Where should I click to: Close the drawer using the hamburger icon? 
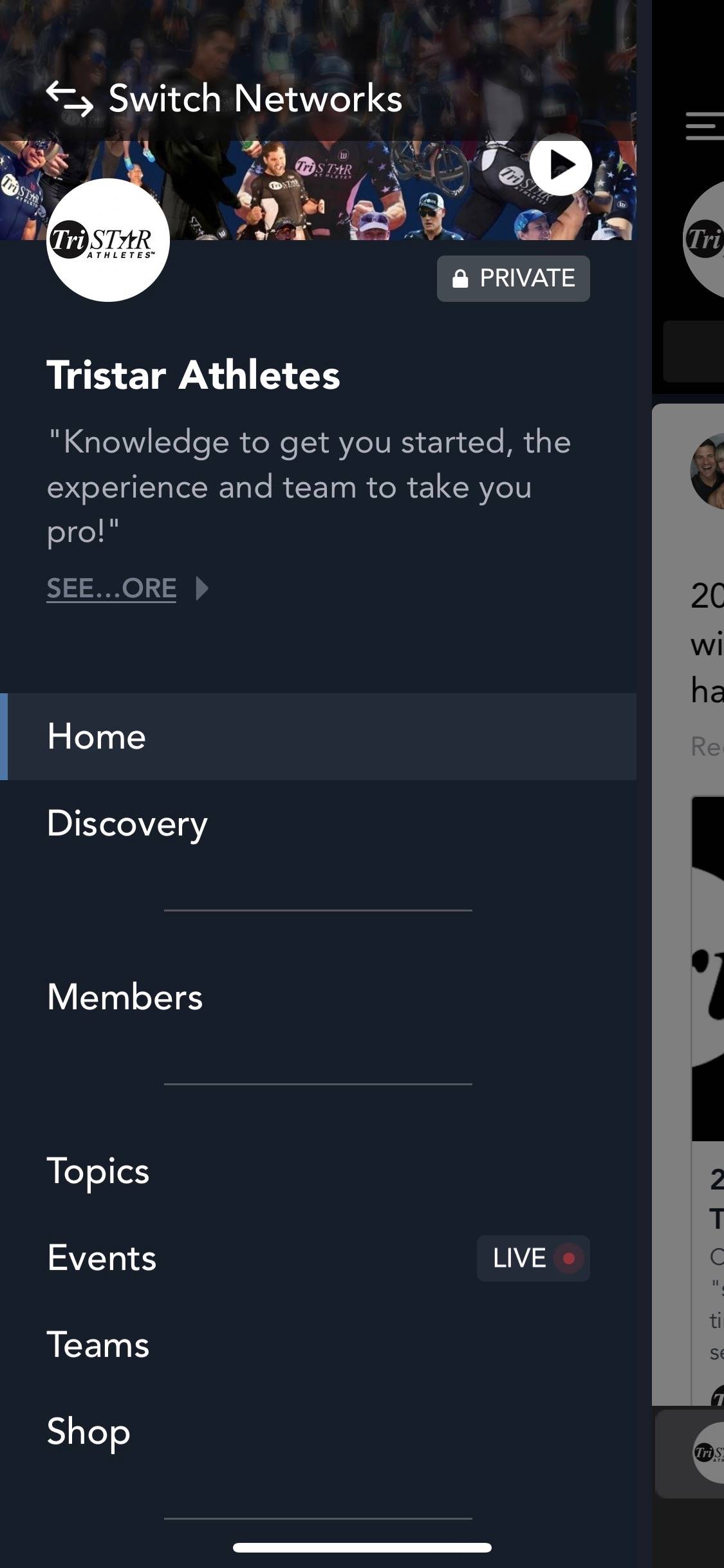(704, 126)
